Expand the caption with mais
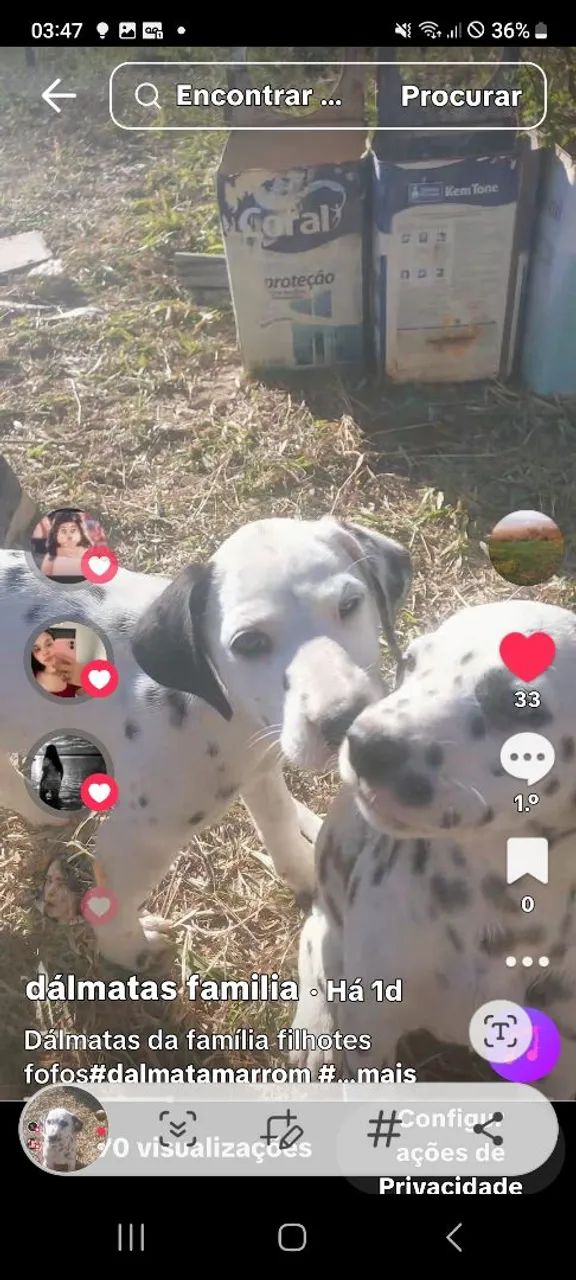This screenshot has width=576, height=1280. pos(387,1075)
